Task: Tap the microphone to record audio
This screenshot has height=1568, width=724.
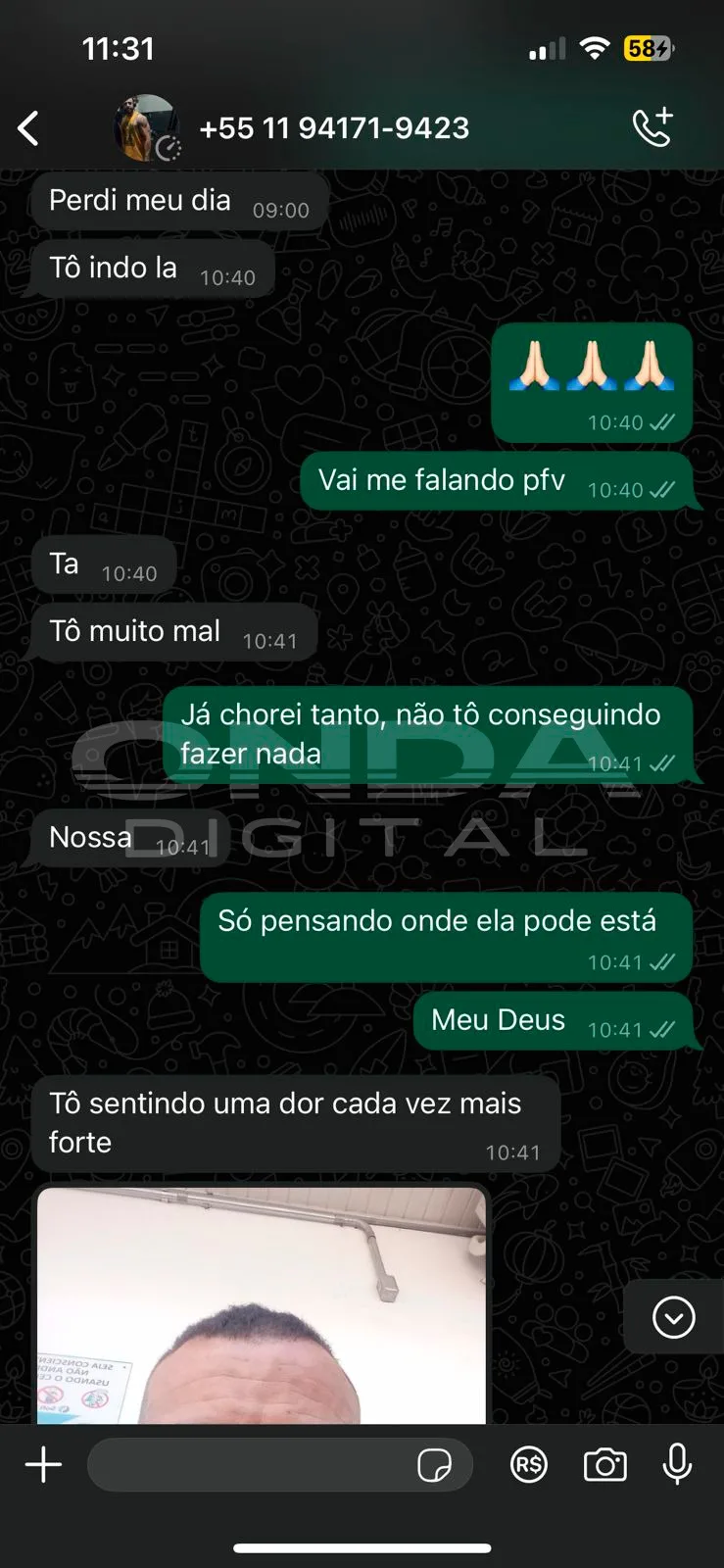Action: 677,1465
